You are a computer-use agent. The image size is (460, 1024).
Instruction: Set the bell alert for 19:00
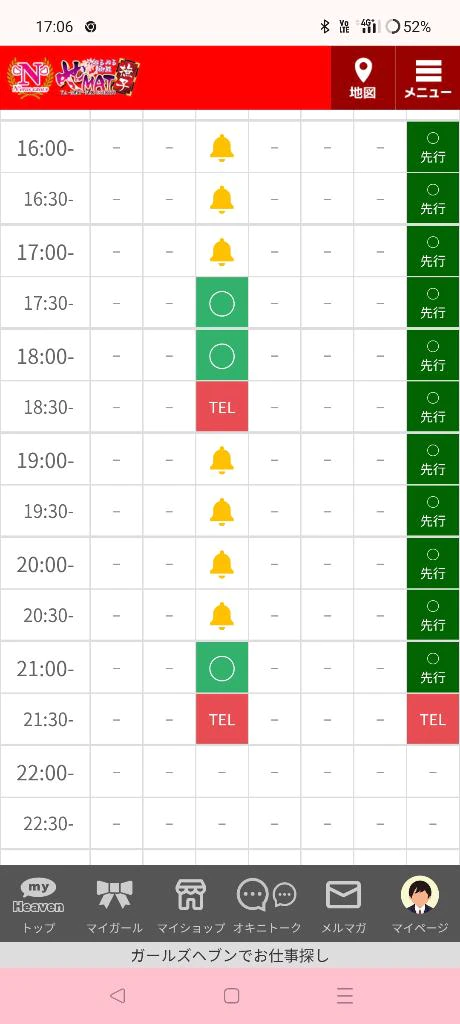click(222, 460)
